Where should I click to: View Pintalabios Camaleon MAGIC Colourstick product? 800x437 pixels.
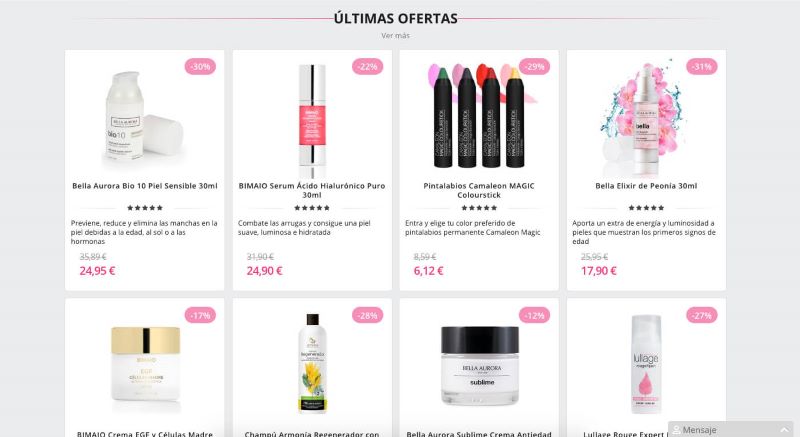point(479,189)
